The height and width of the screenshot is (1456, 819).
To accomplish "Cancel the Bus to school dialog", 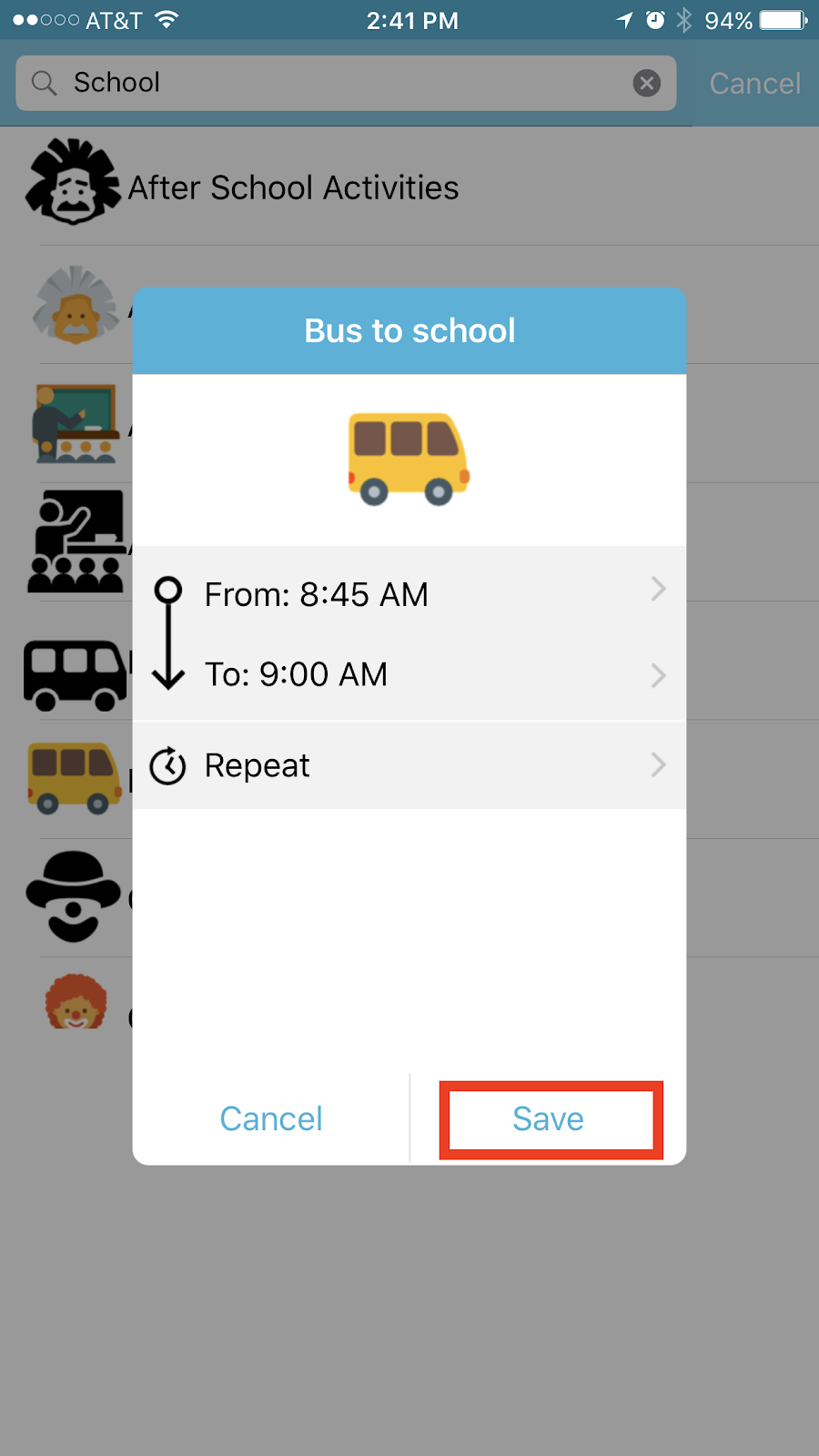I will 271,1119.
